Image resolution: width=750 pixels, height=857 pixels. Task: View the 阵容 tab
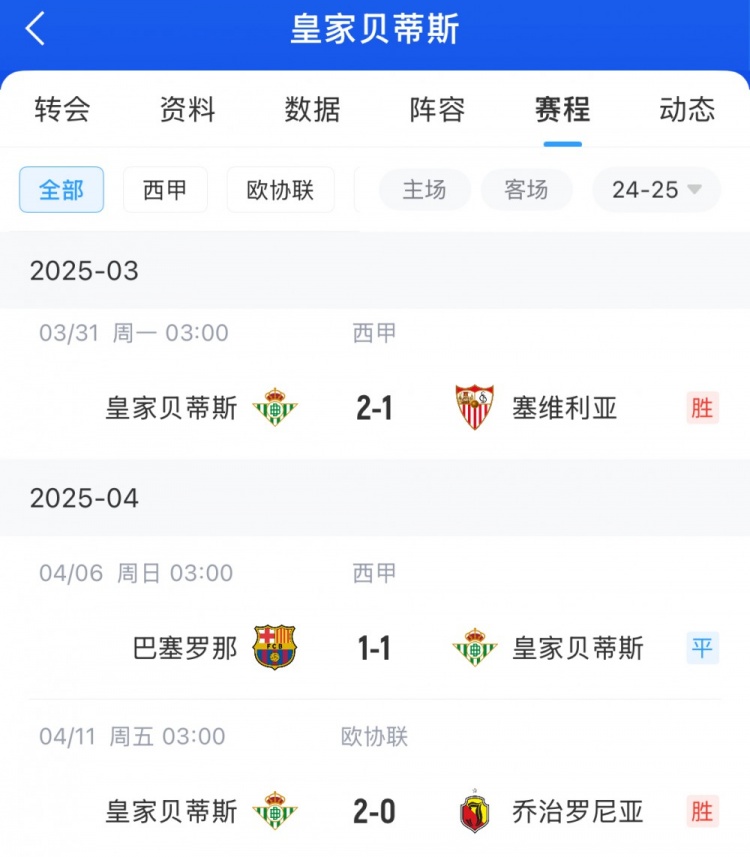437,109
